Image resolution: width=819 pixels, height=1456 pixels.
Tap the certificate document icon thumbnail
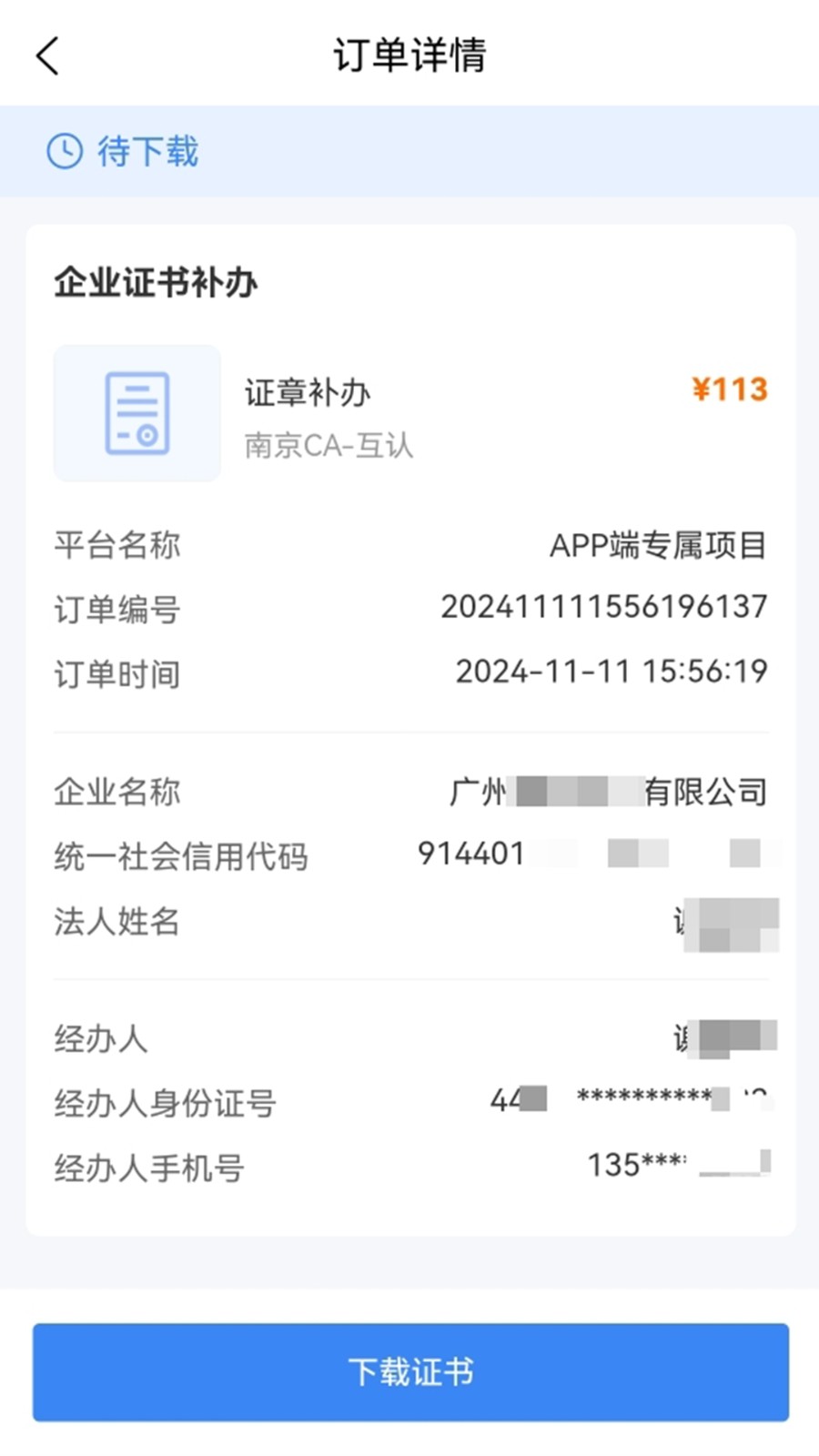point(136,413)
